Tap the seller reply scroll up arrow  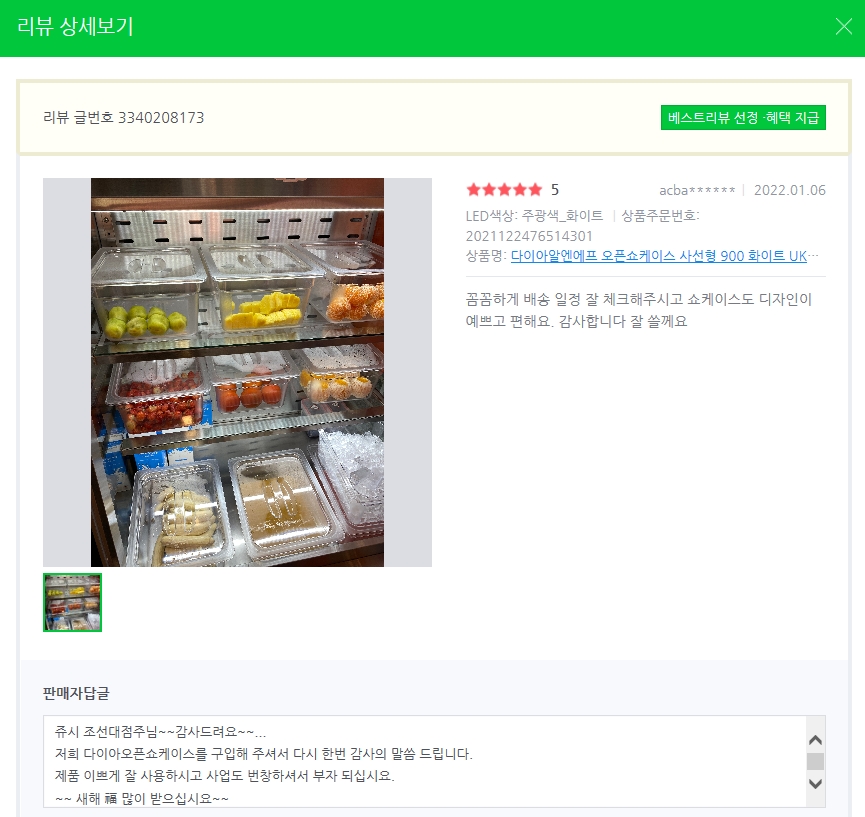pyautogui.click(x=815, y=740)
